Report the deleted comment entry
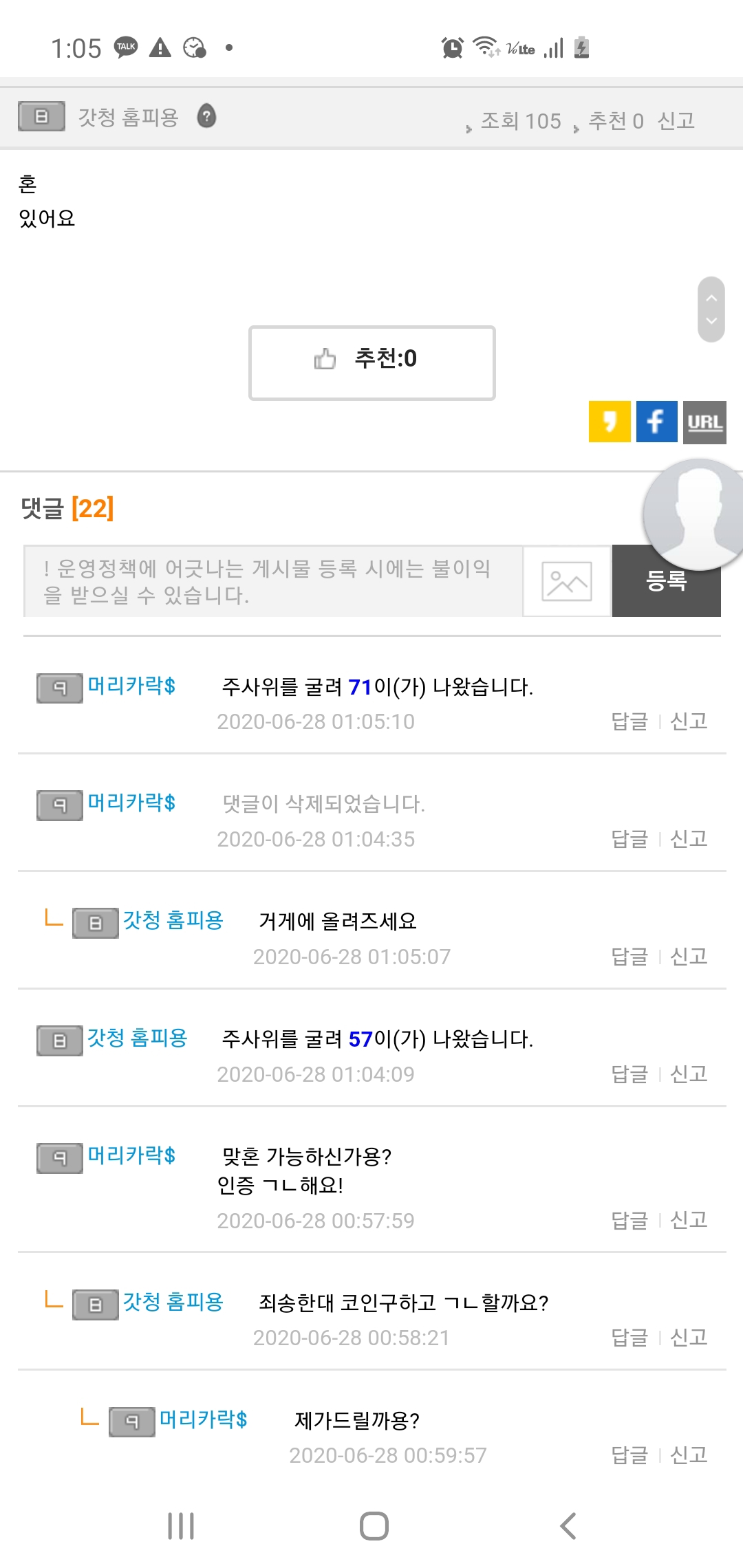The image size is (743, 1568). (x=689, y=838)
